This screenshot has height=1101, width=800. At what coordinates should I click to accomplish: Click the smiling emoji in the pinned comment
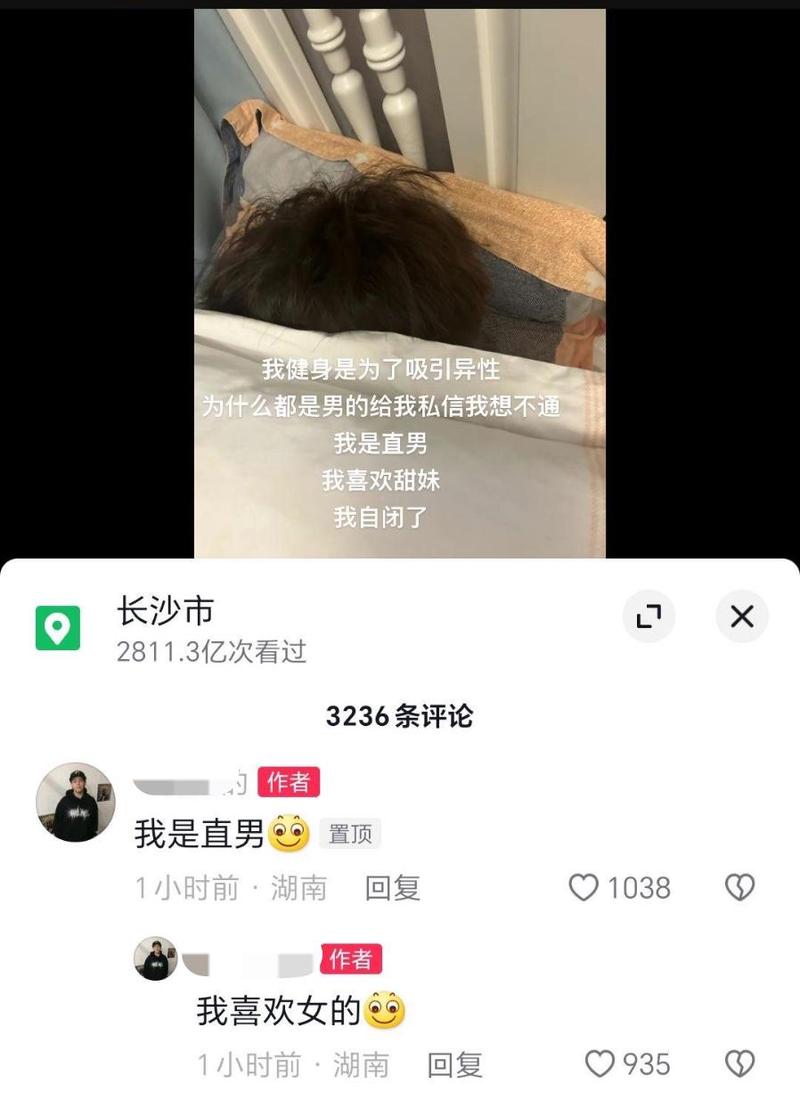(x=289, y=834)
